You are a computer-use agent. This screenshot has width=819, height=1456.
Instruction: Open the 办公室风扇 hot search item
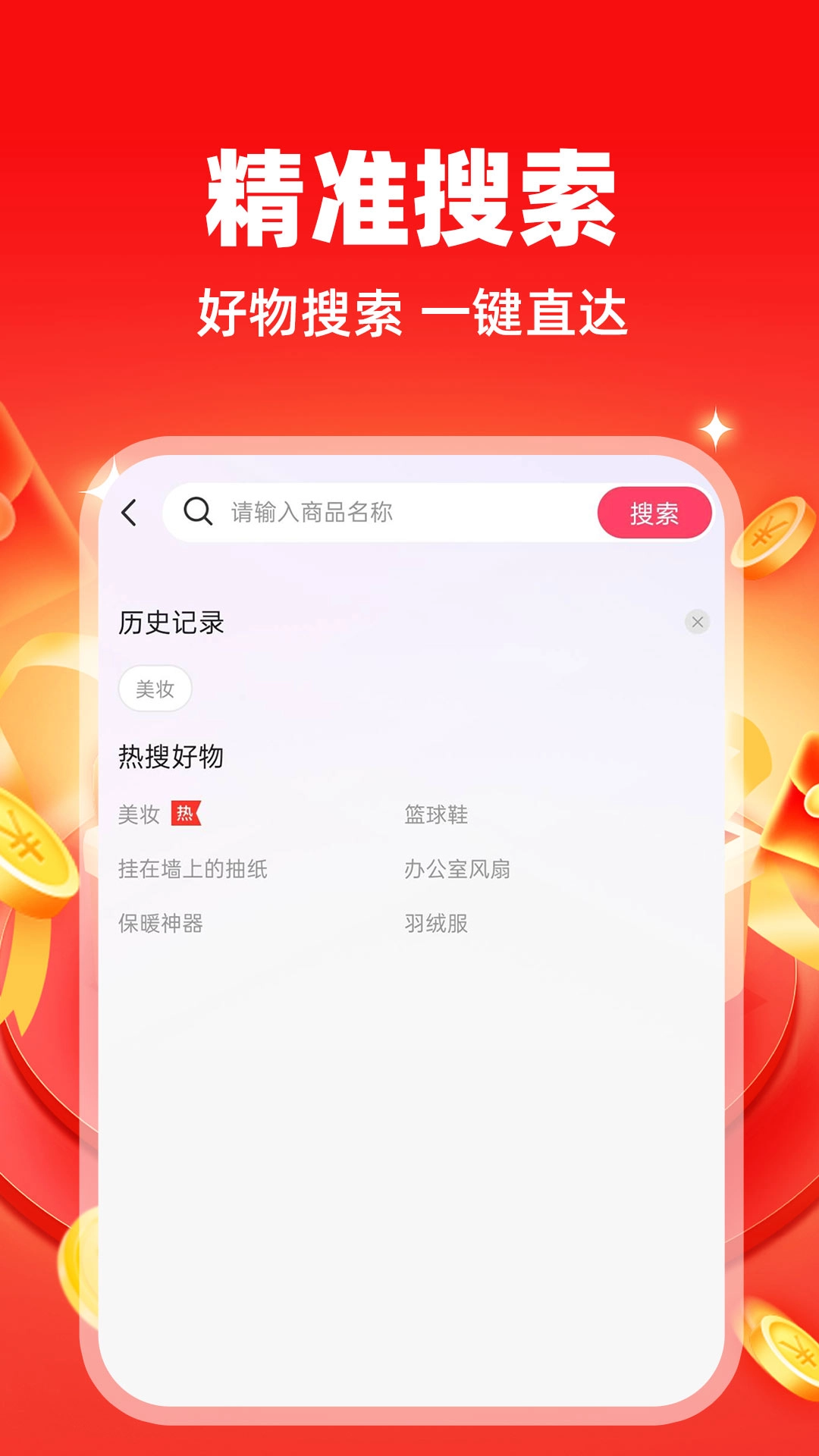pos(457,869)
